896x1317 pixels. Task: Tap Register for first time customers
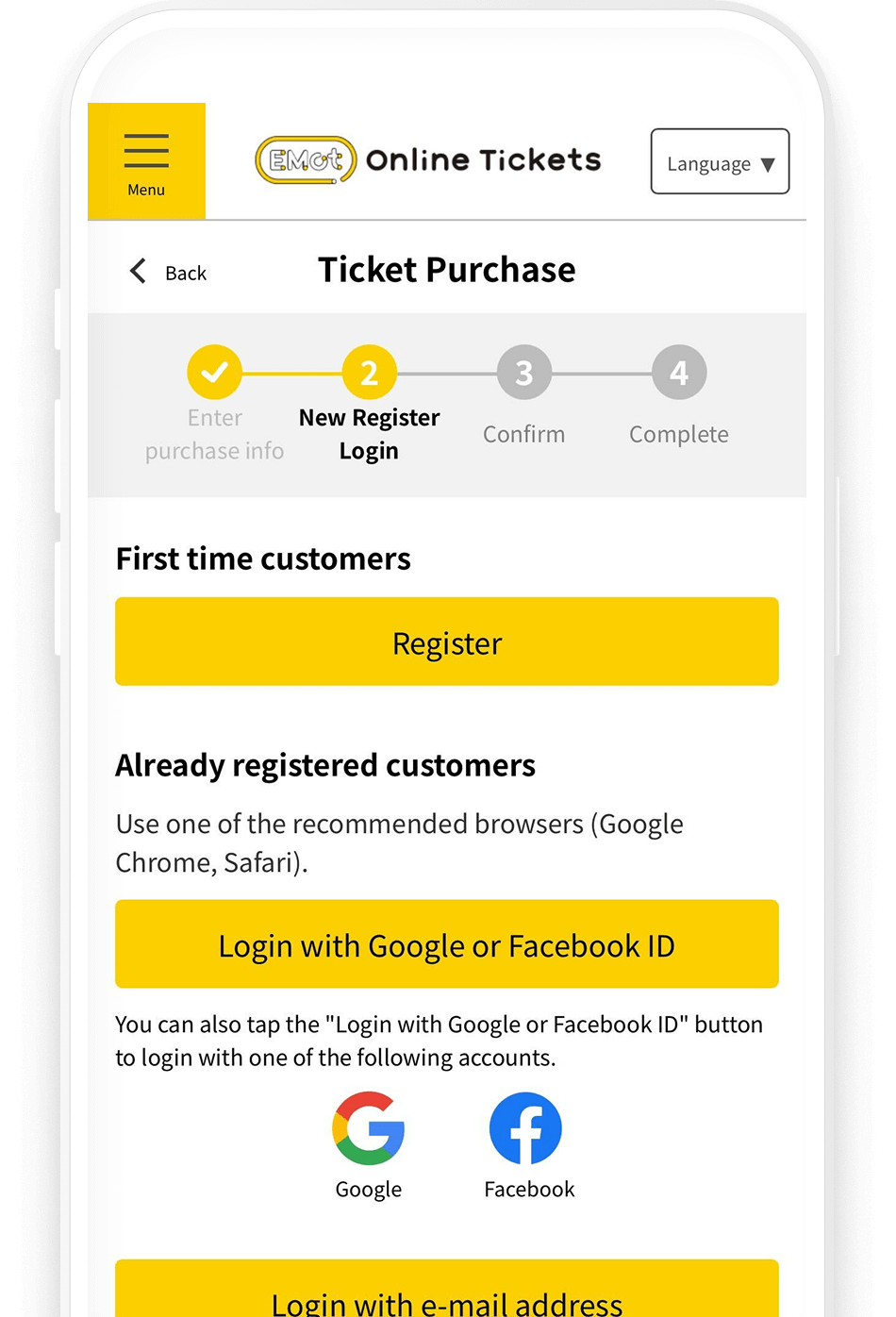tap(446, 642)
